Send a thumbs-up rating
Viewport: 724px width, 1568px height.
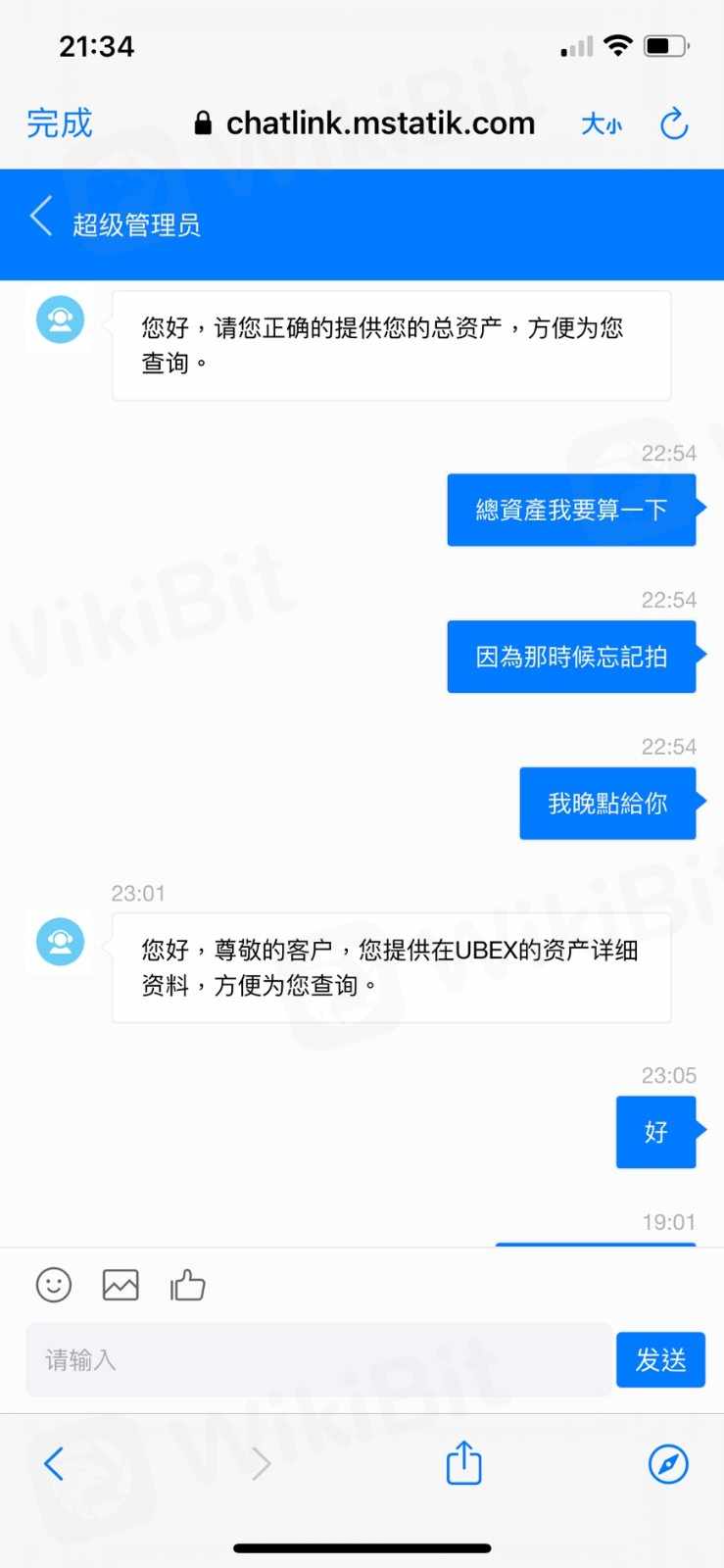(x=188, y=1285)
